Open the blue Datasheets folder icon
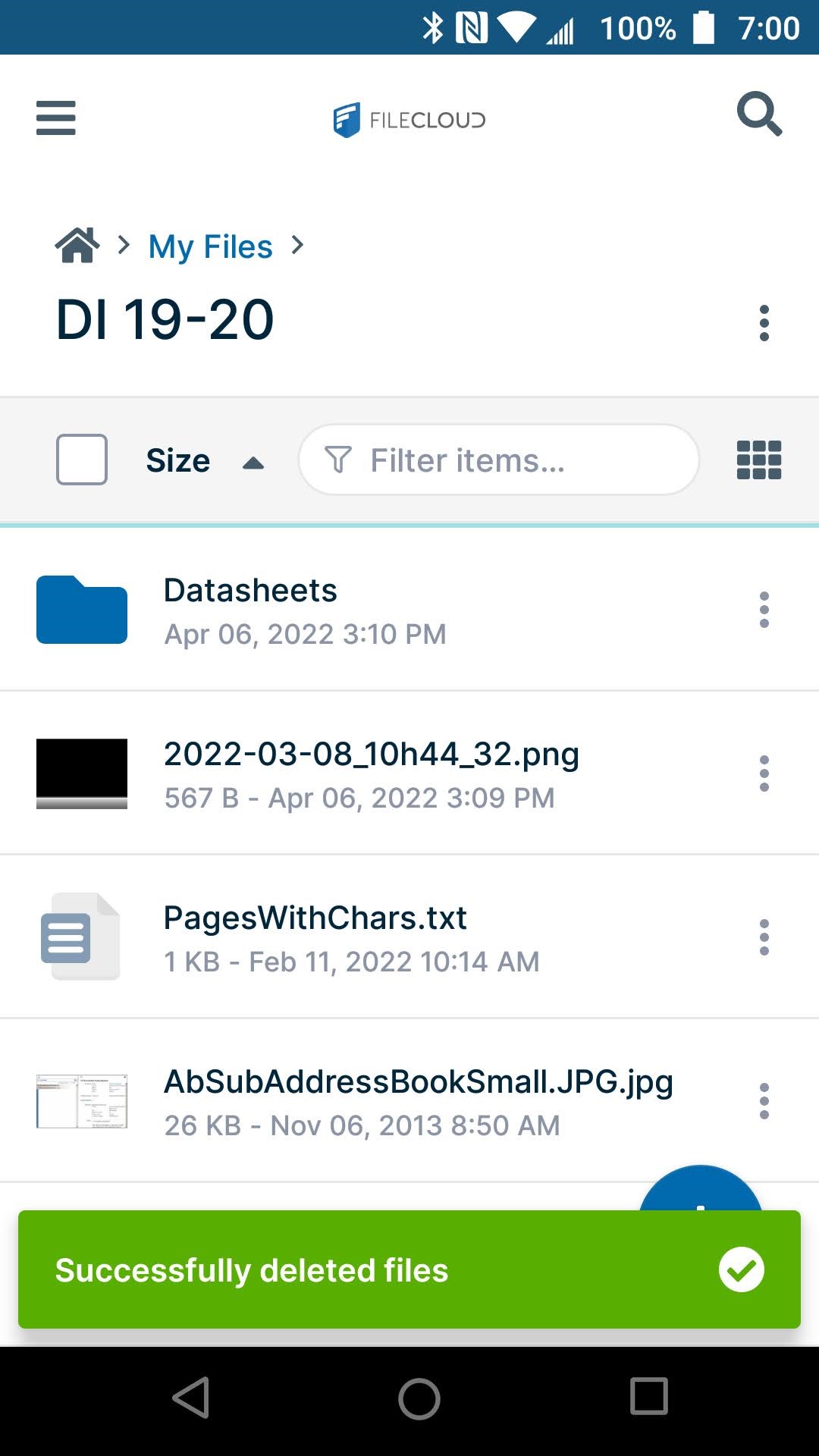Viewport: 819px width, 1456px height. point(81,610)
